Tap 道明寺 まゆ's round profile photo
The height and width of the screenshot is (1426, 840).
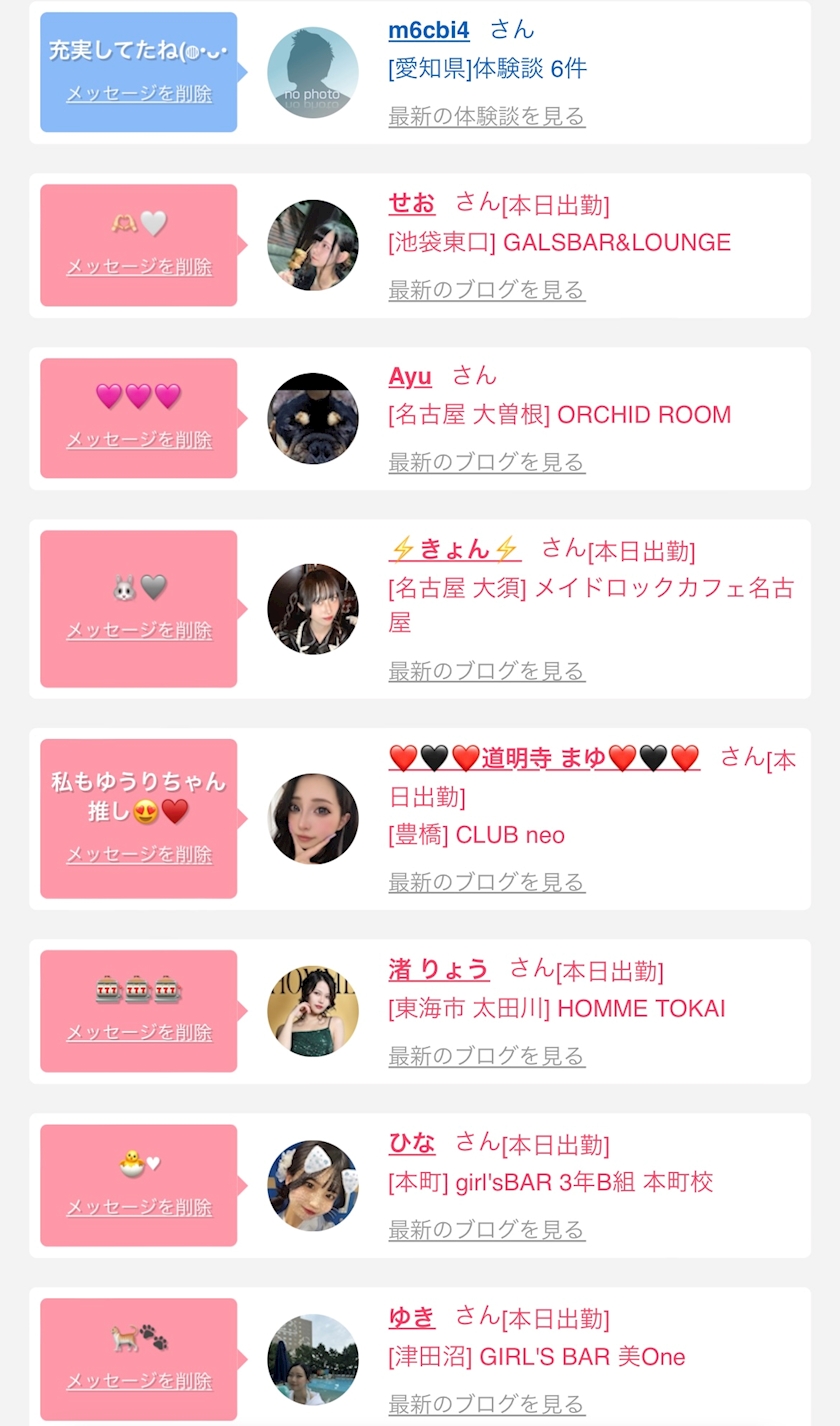(313, 819)
